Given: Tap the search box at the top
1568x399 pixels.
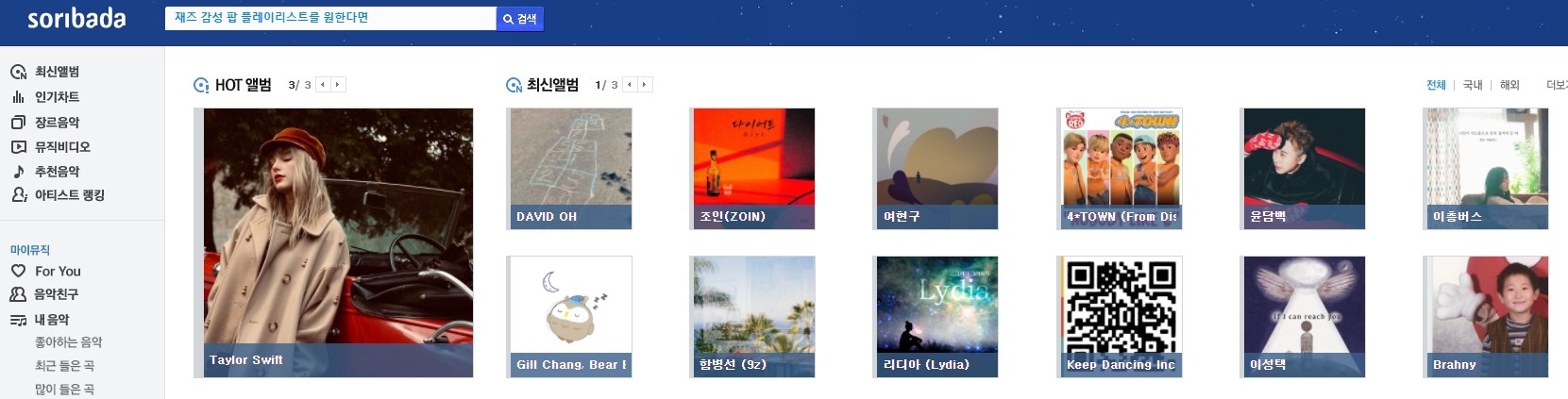Looking at the screenshot, I should tap(330, 18).
